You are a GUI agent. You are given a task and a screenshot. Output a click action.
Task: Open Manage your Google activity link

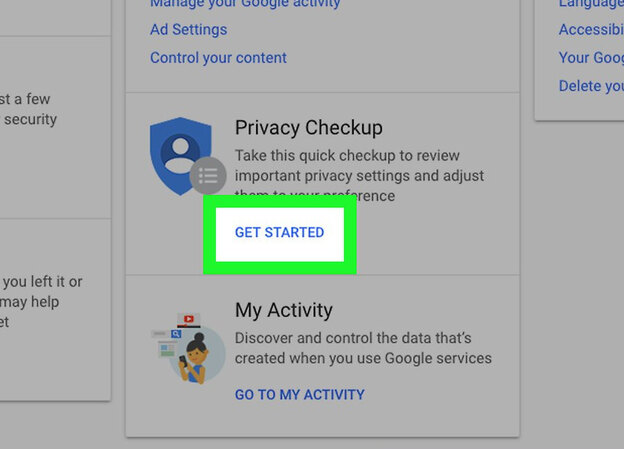[x=245, y=4]
